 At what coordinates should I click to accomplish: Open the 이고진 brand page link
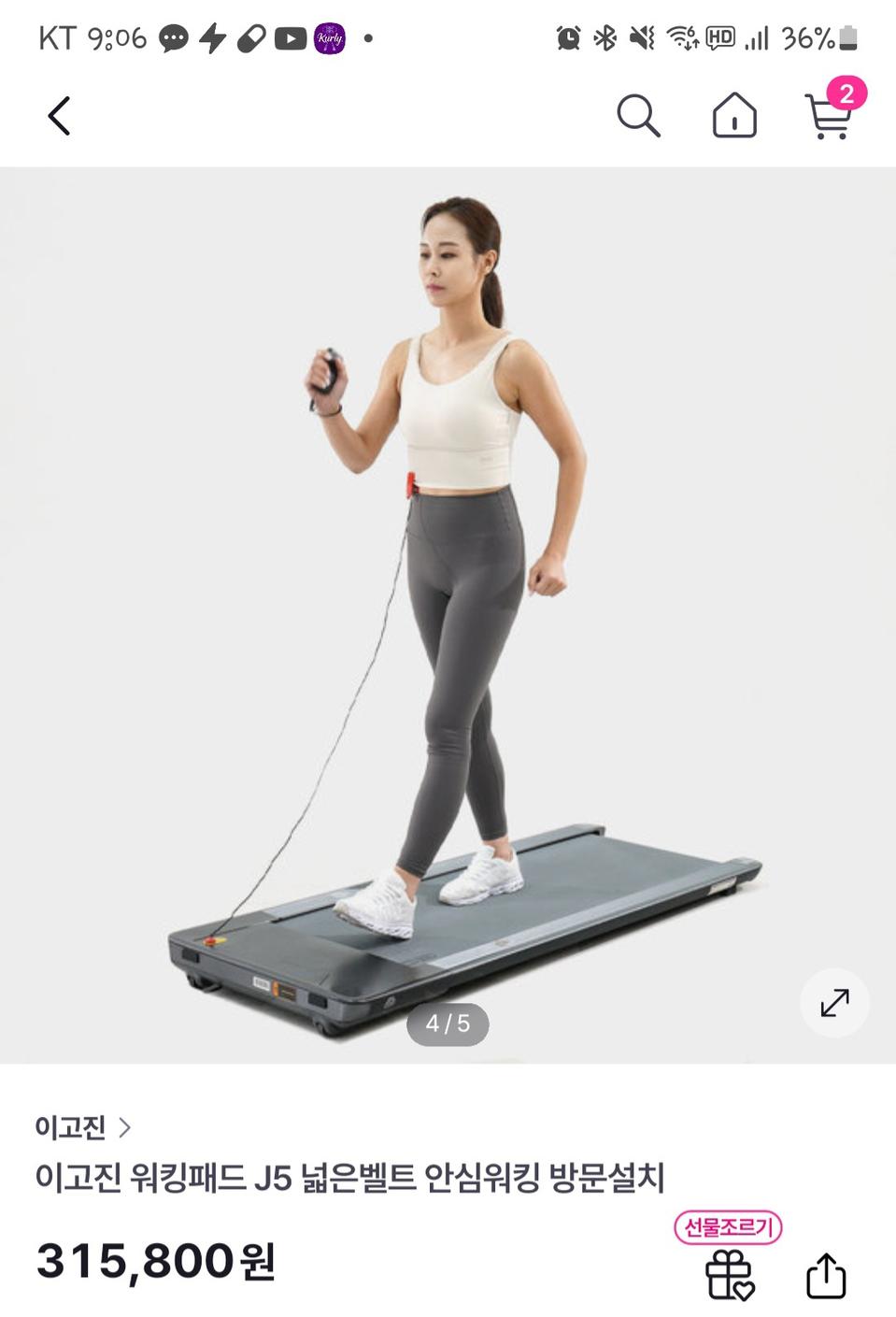tap(82, 1127)
